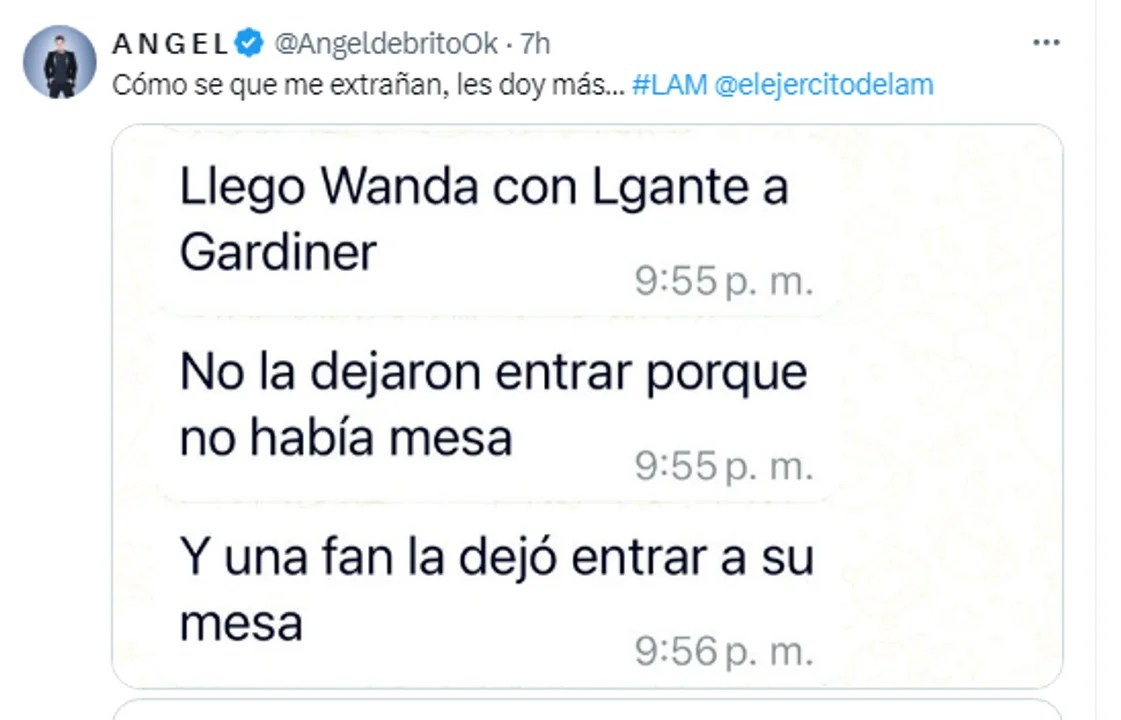Viewport: 1121px width, 720px height.
Task: Open the 7h tweet timestamp
Action: coord(536,44)
